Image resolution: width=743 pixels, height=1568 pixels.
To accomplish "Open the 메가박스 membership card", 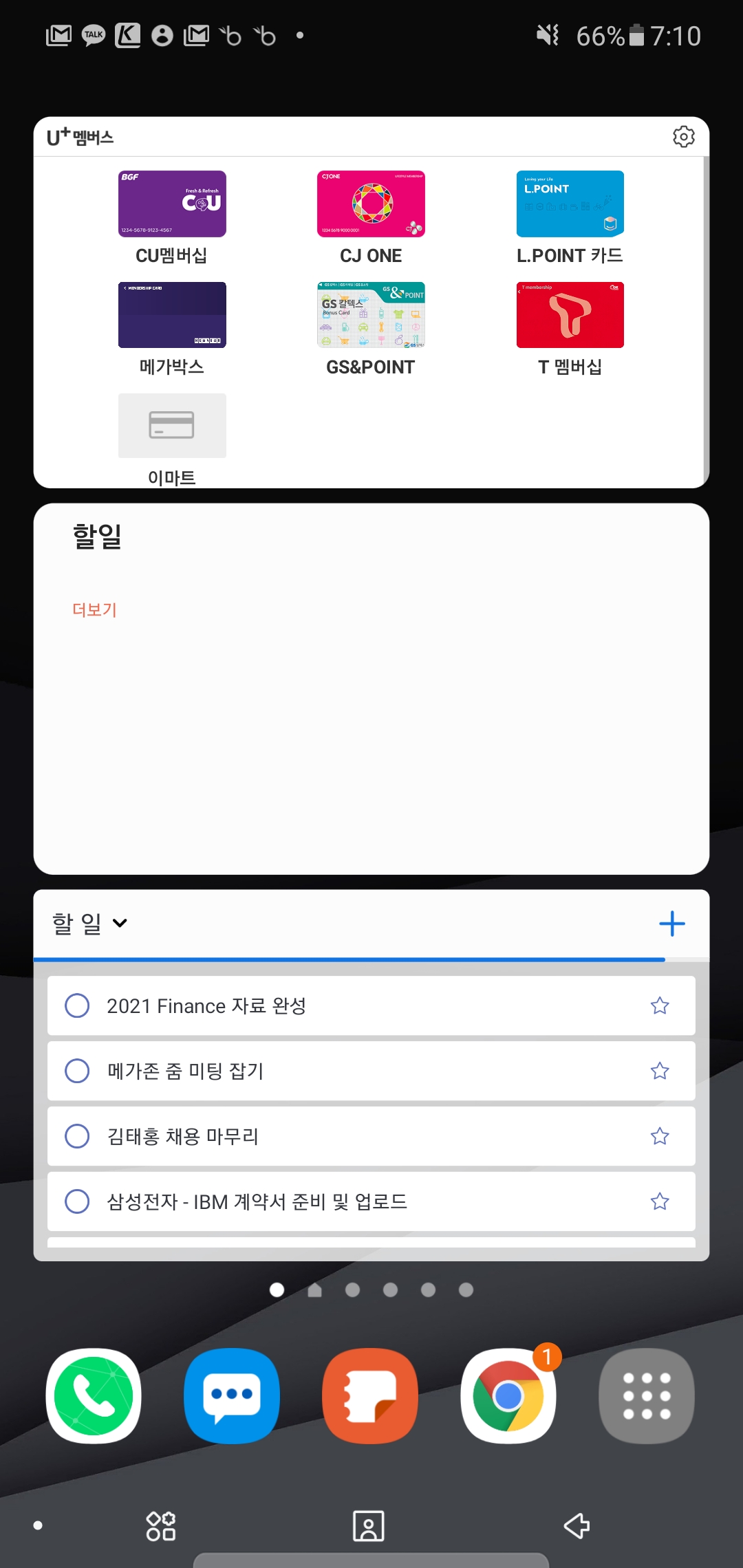I will tap(172, 315).
